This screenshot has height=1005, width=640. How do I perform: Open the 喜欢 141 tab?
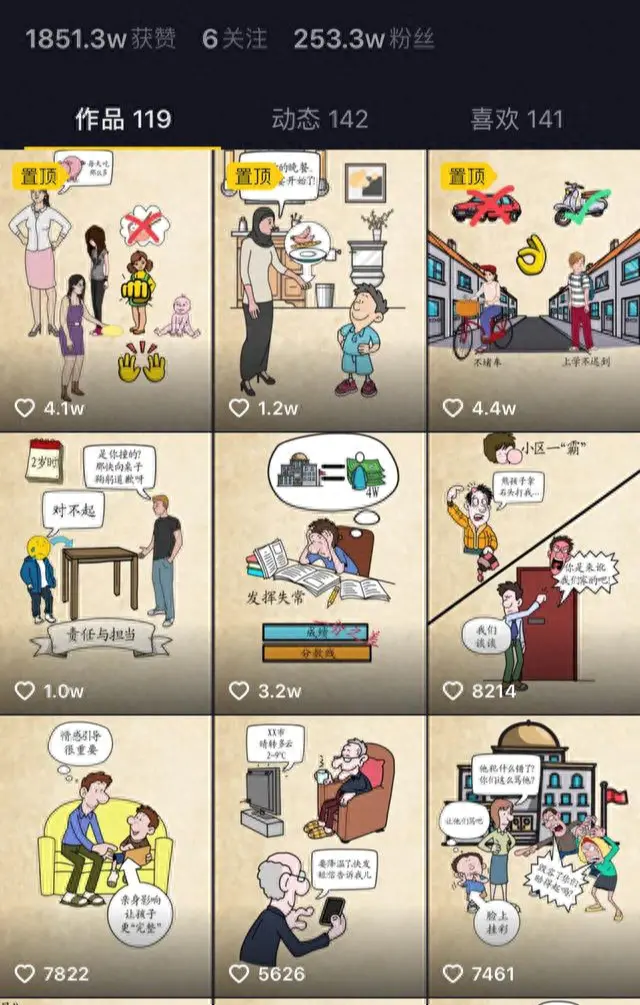tap(516, 120)
